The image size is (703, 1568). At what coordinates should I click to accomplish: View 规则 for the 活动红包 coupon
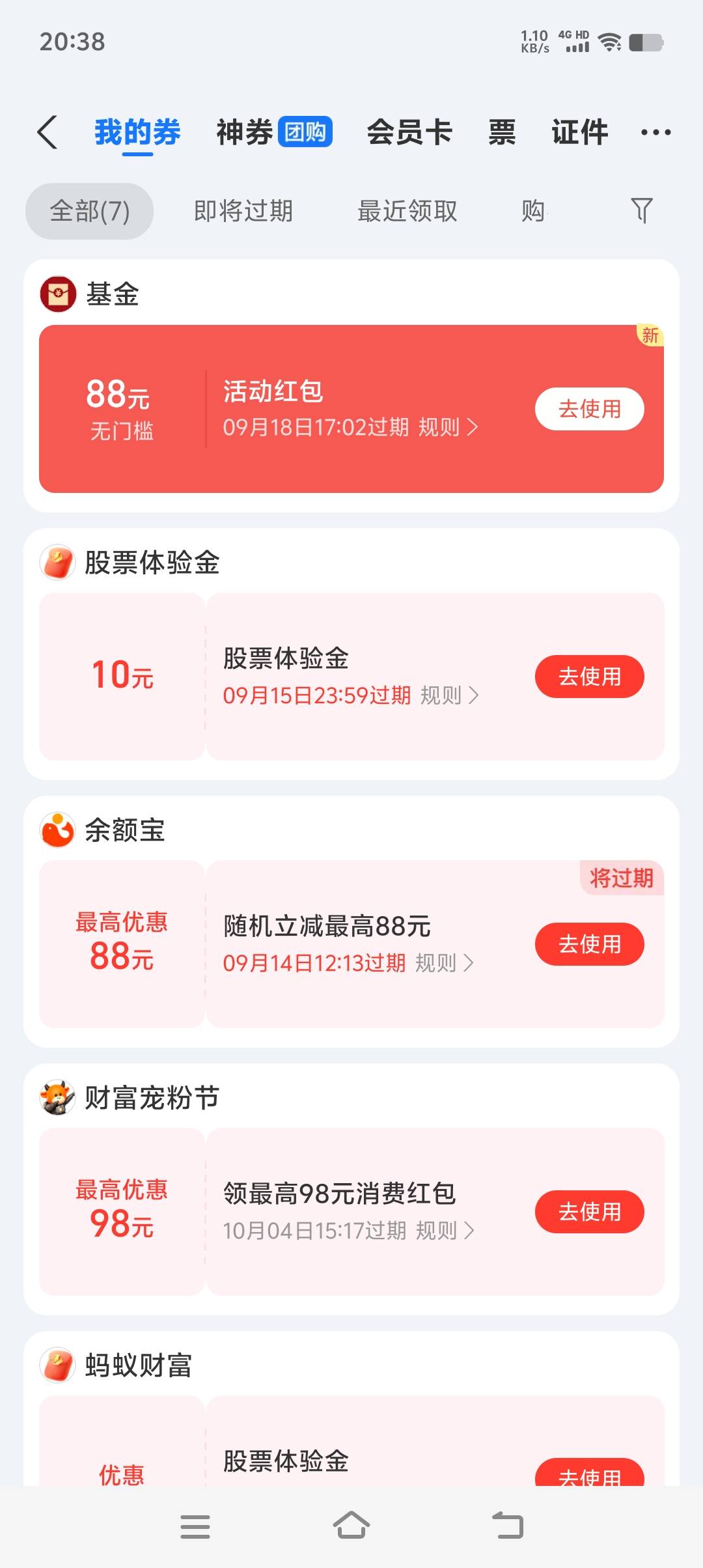(448, 427)
